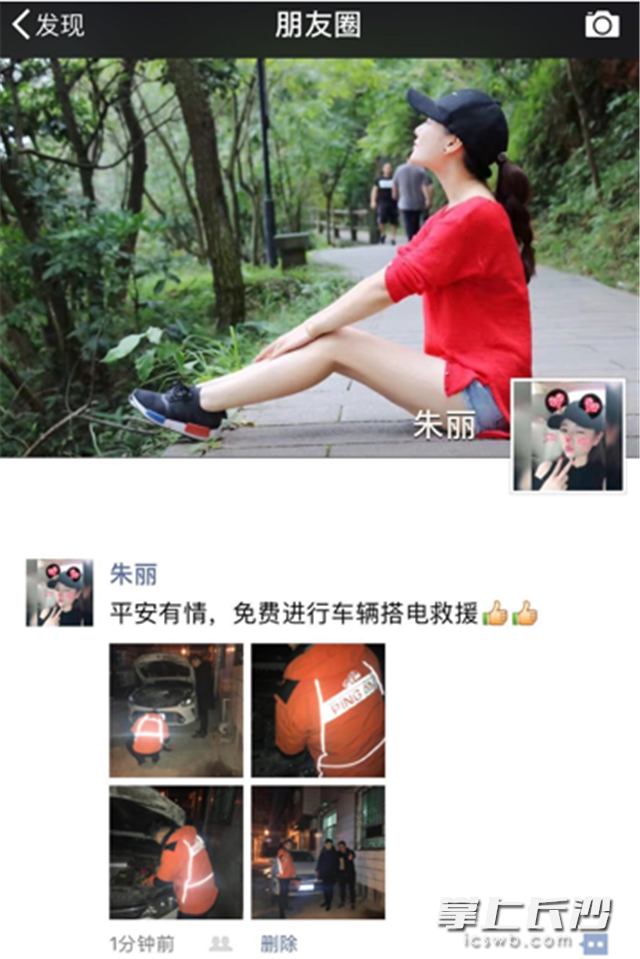
Task: Open the camera to post a moment
Action: point(602,25)
